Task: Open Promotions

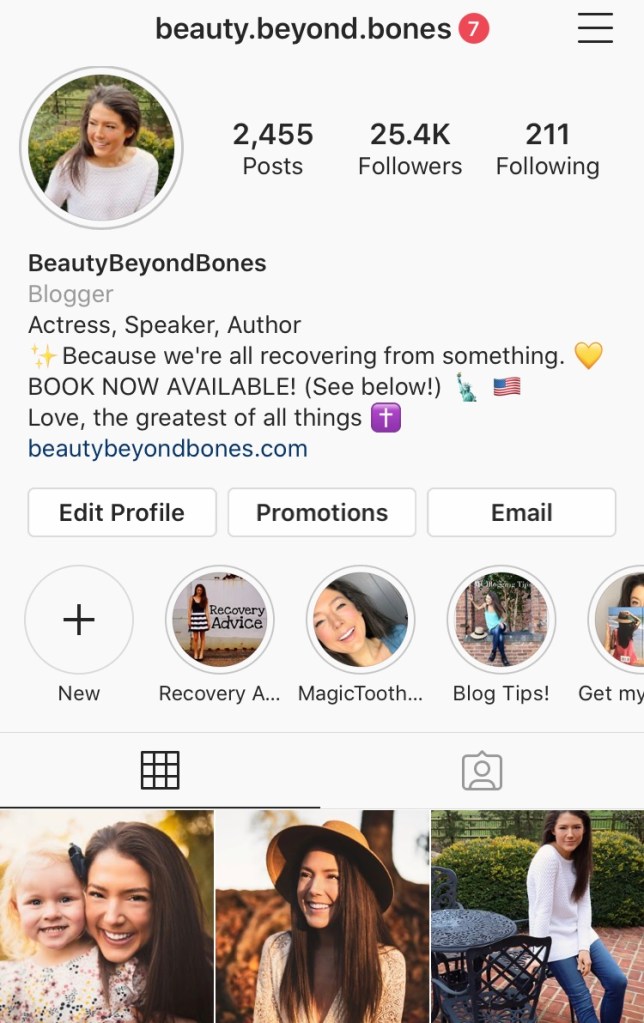Action: point(322,512)
